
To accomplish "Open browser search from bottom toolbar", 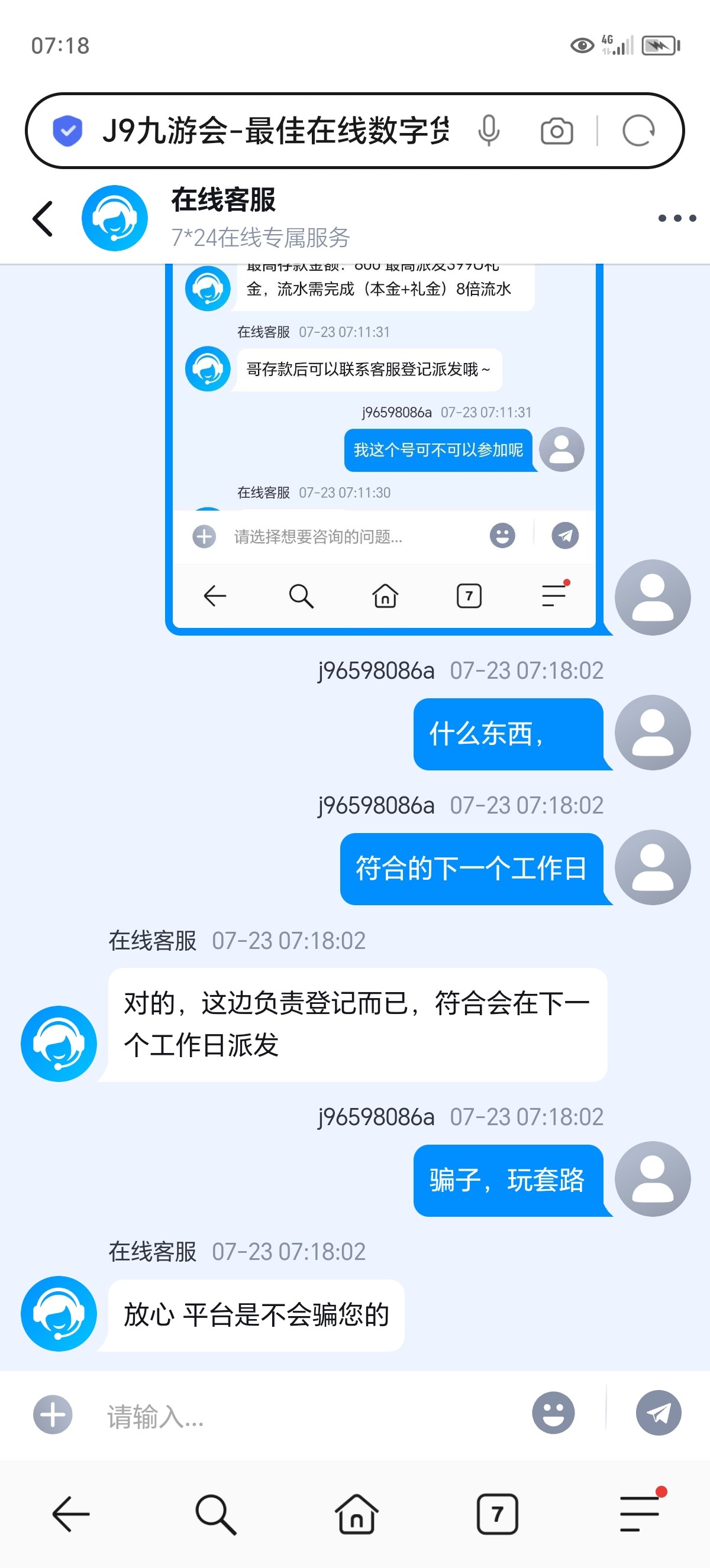I will click(x=215, y=1513).
